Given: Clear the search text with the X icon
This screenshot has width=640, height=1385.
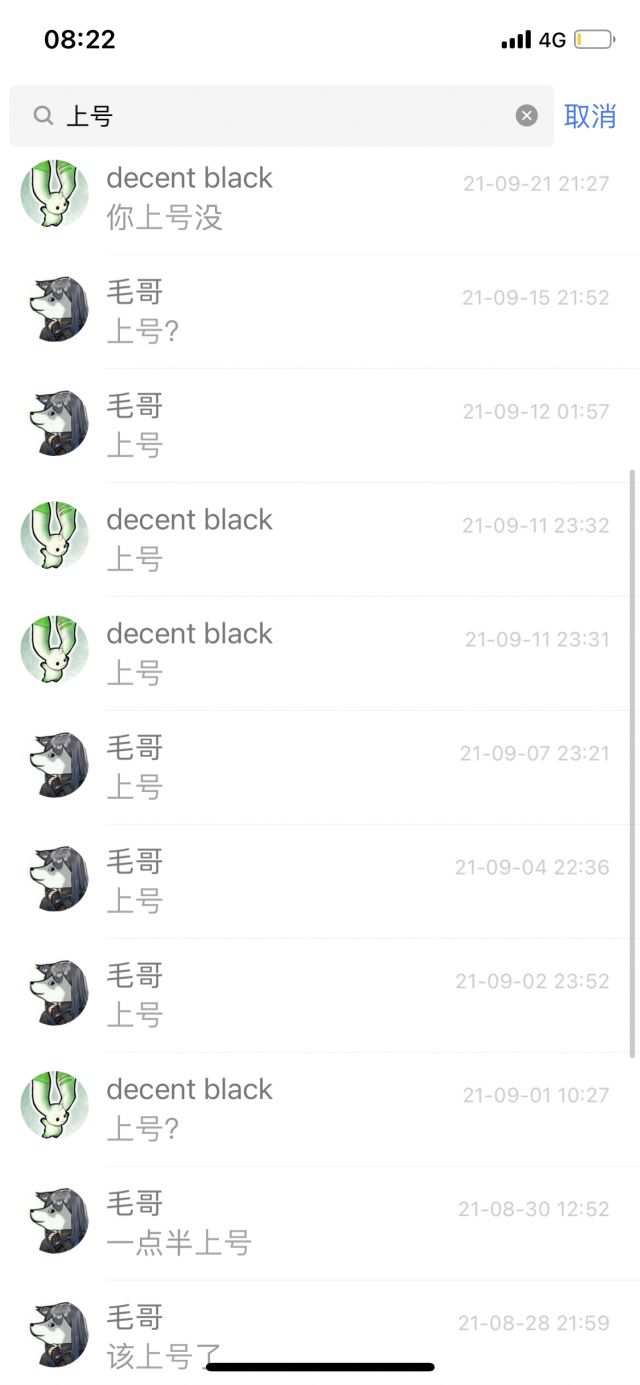Looking at the screenshot, I should (527, 116).
